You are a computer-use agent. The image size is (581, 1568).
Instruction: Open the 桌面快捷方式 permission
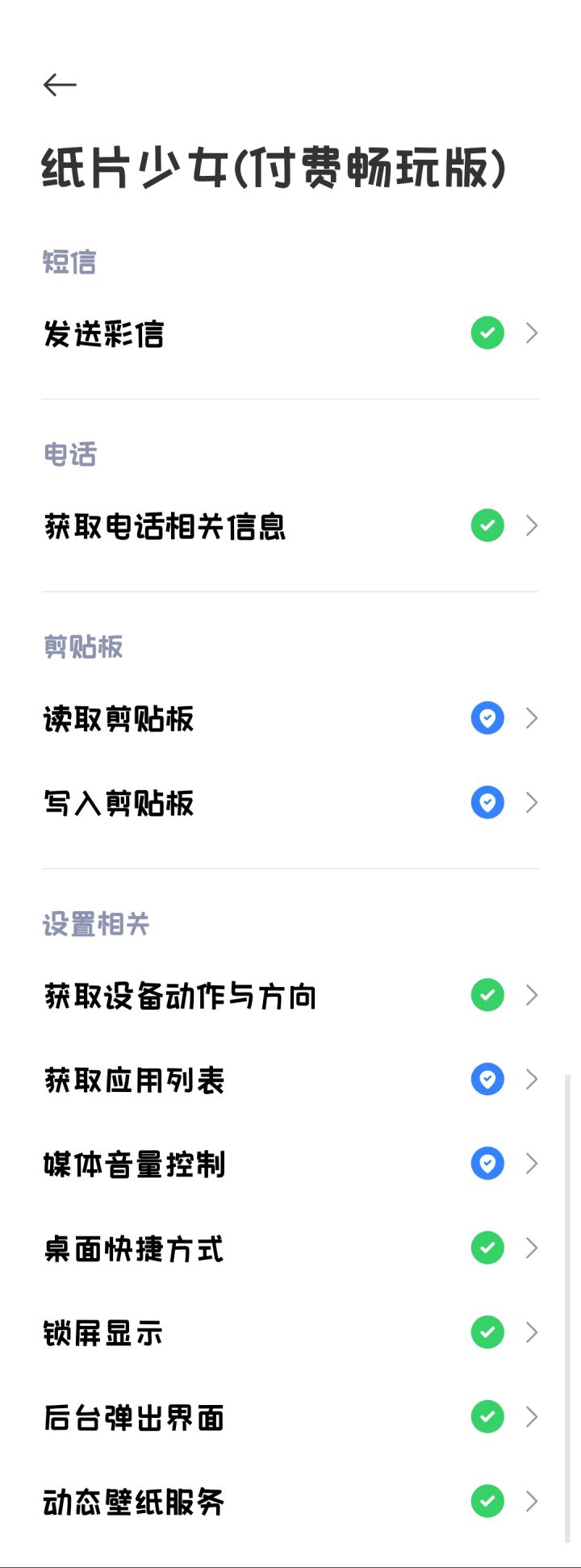290,1248
